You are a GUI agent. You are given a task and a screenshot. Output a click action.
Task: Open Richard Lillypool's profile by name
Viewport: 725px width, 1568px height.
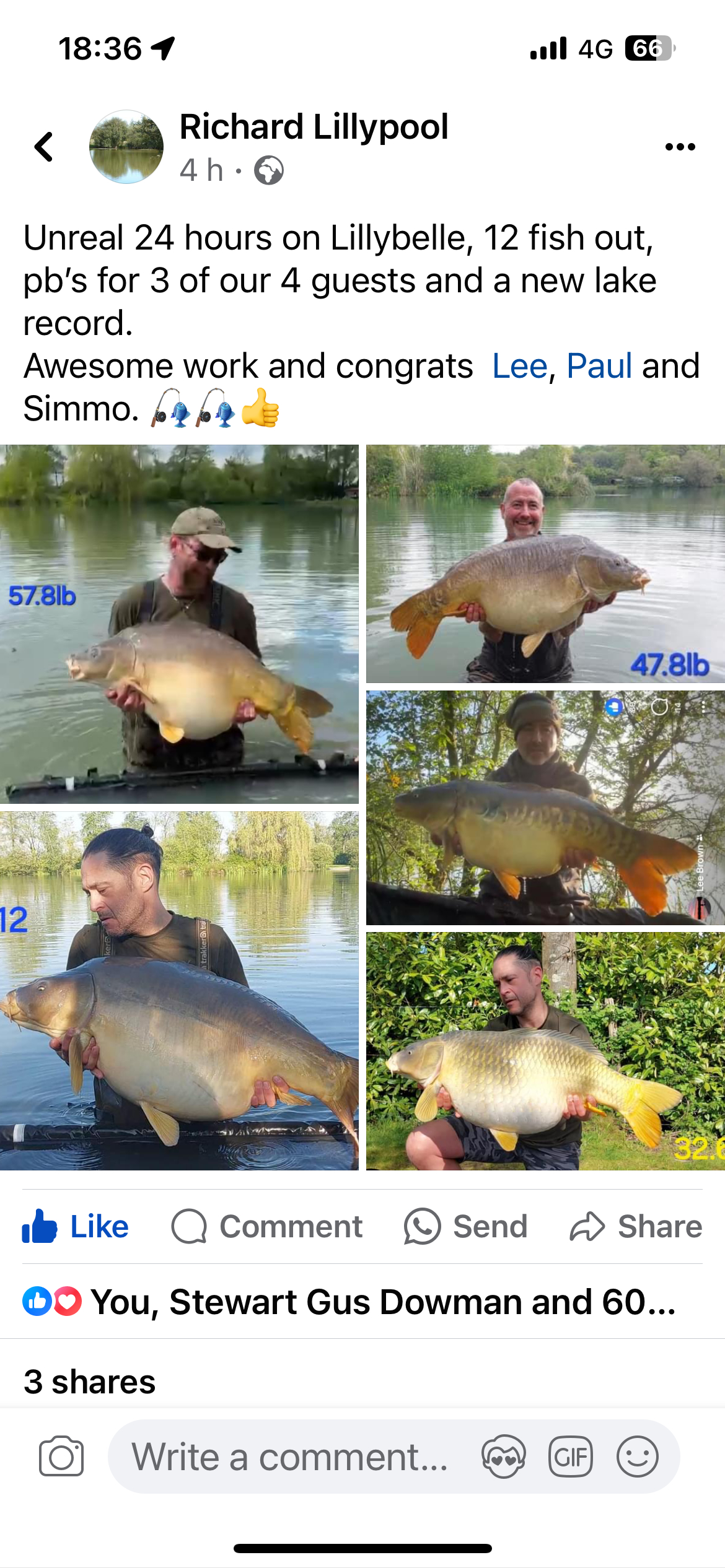coord(314,128)
